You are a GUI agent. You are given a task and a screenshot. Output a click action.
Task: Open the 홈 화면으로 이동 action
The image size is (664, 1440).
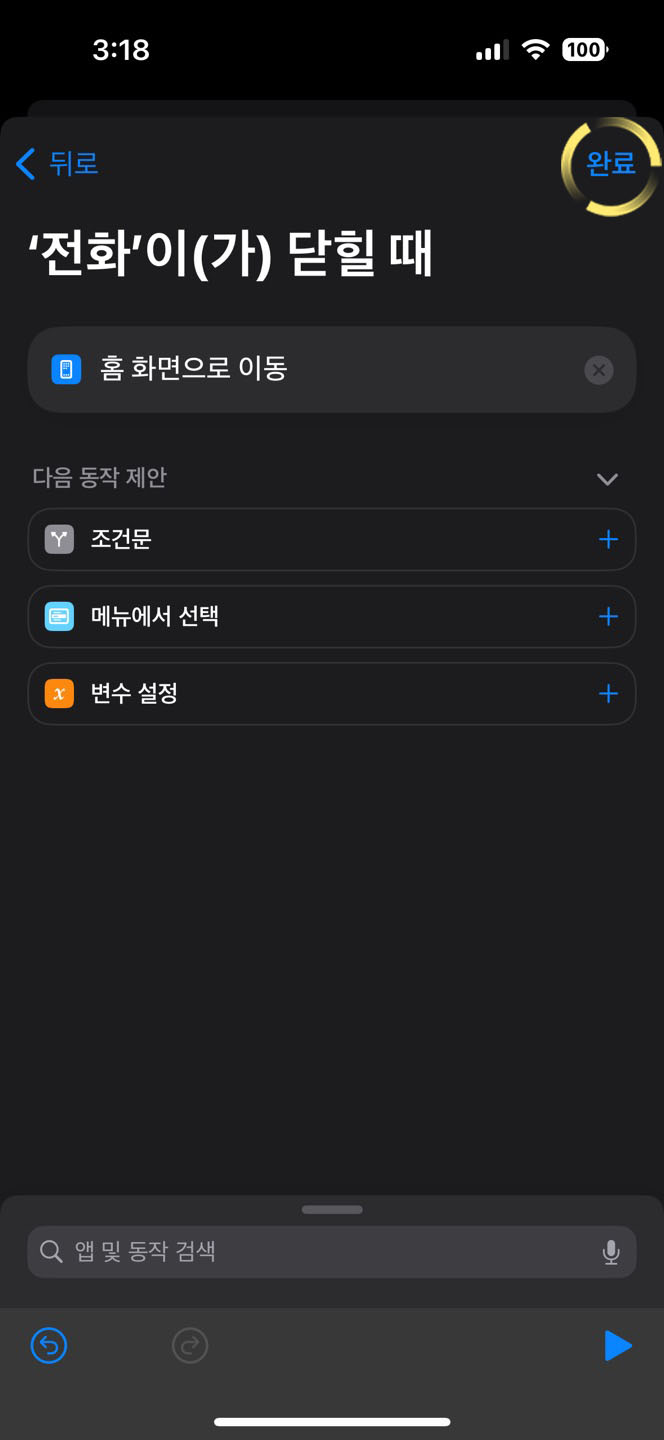[193, 369]
